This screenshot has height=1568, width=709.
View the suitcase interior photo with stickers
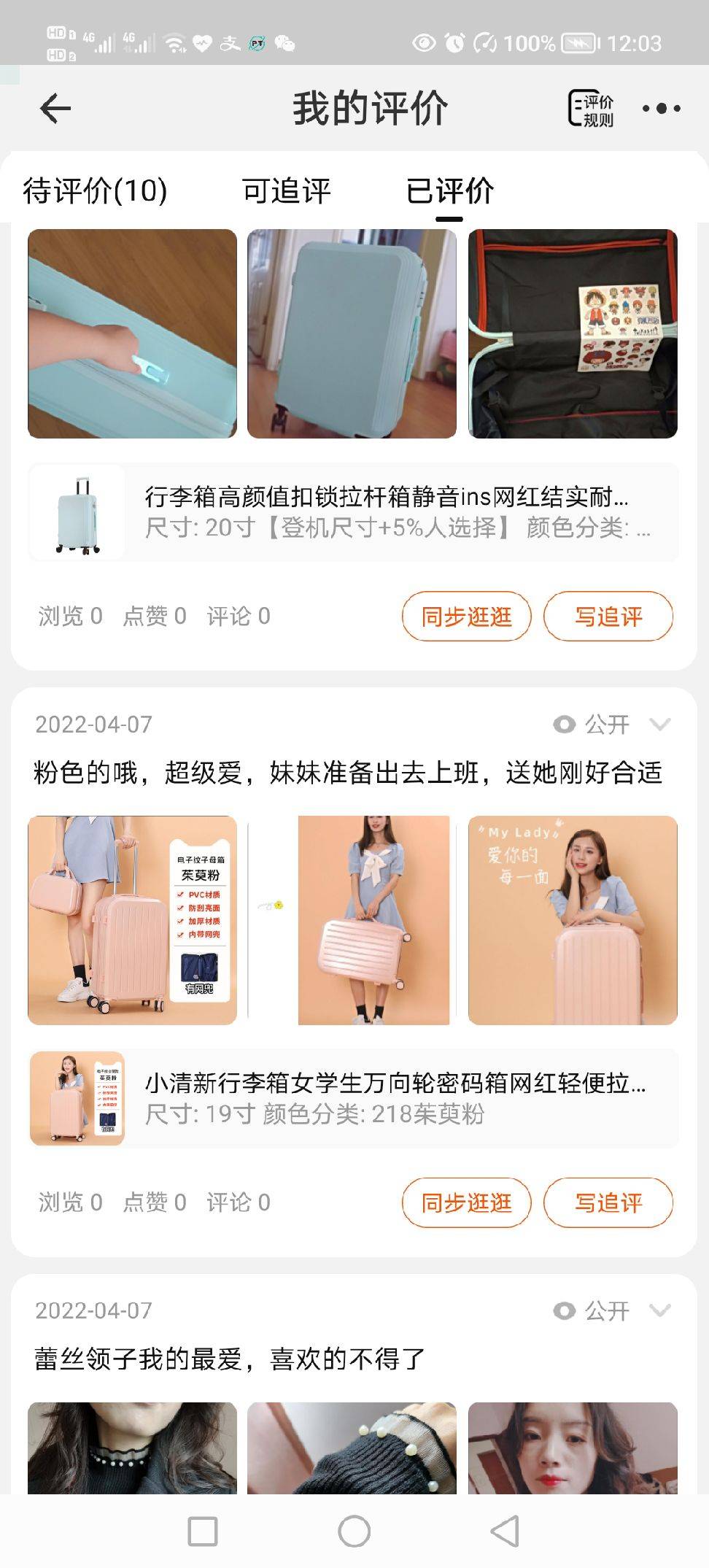click(573, 333)
